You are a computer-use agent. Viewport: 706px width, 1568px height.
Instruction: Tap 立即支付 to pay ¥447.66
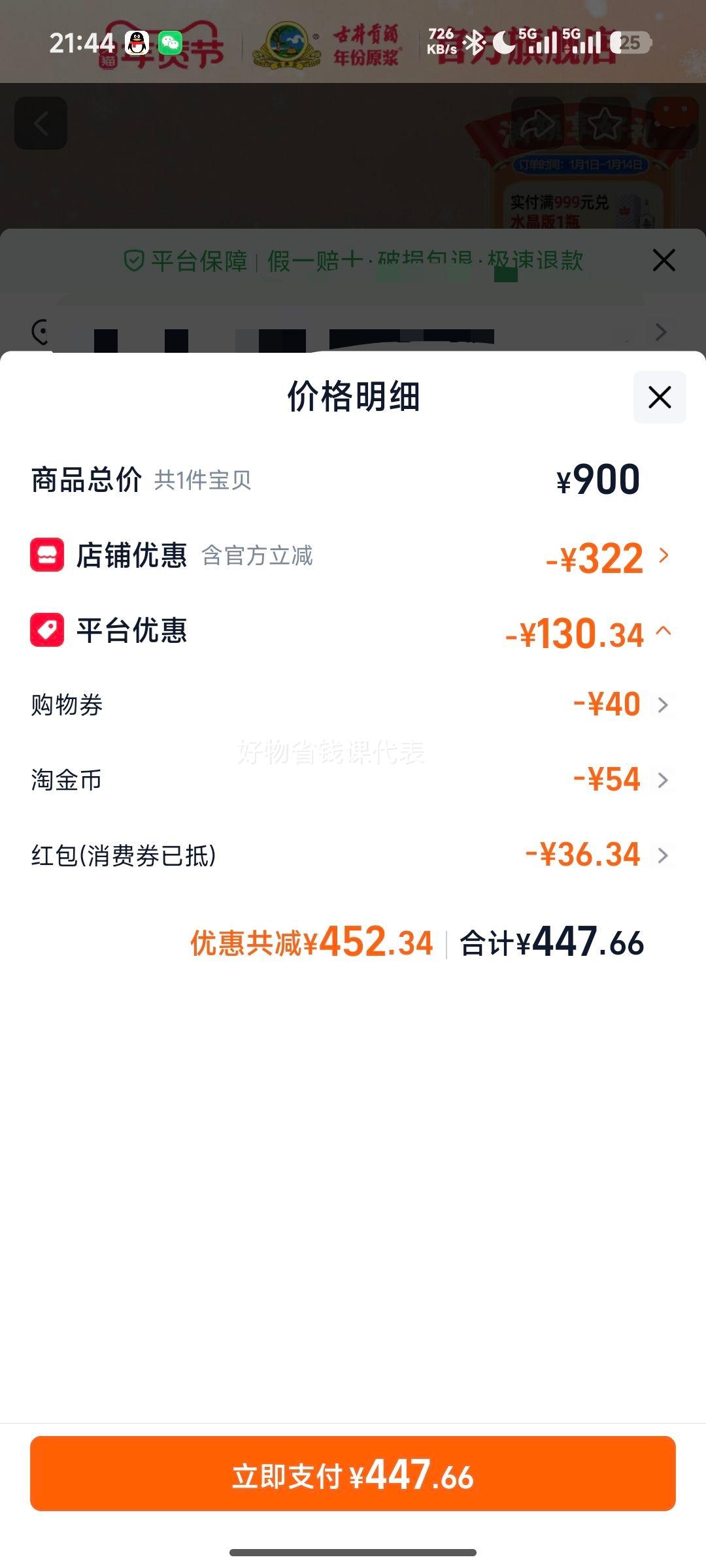[353, 1474]
